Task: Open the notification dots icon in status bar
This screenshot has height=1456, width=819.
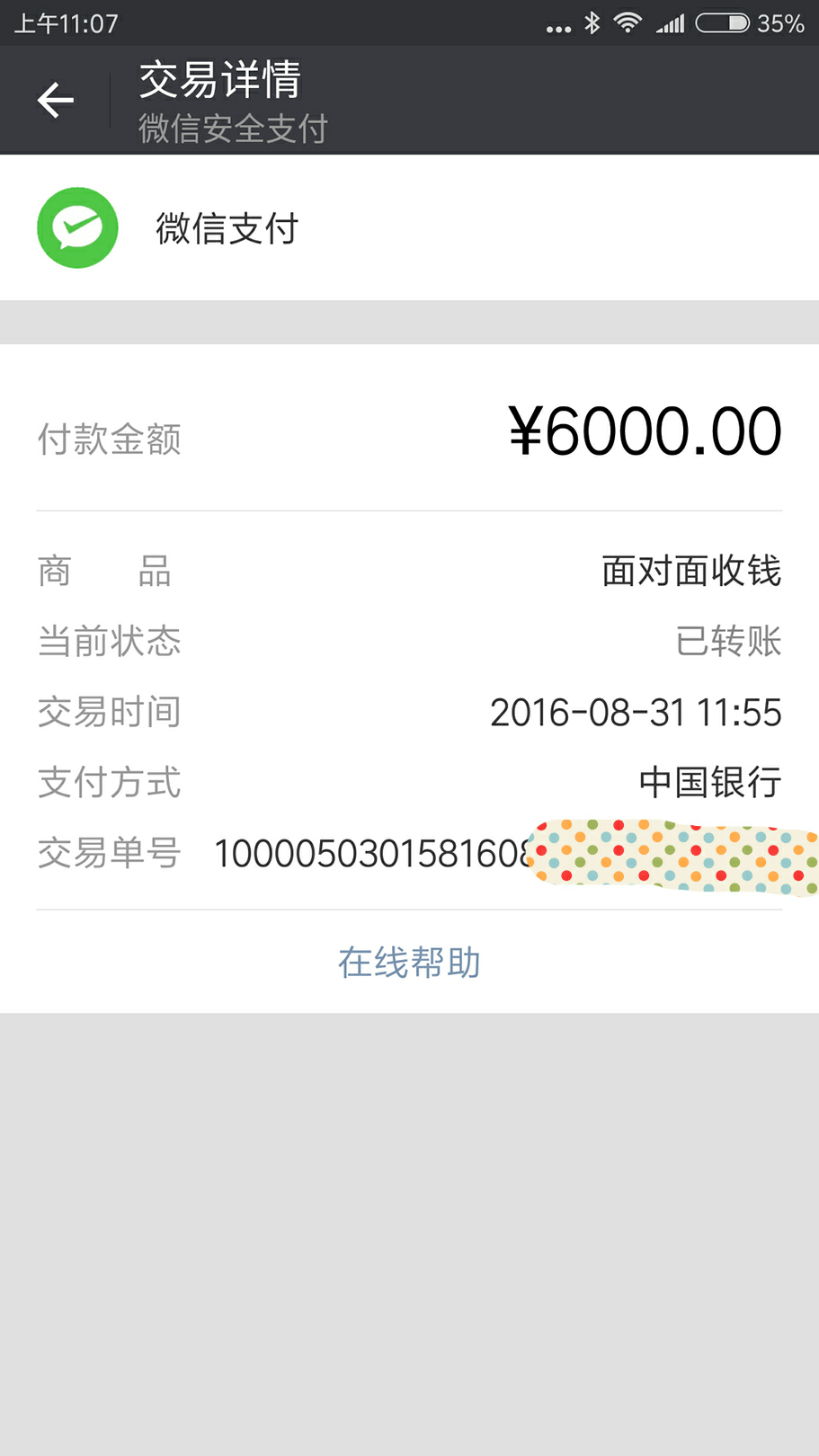Action: coord(557,27)
